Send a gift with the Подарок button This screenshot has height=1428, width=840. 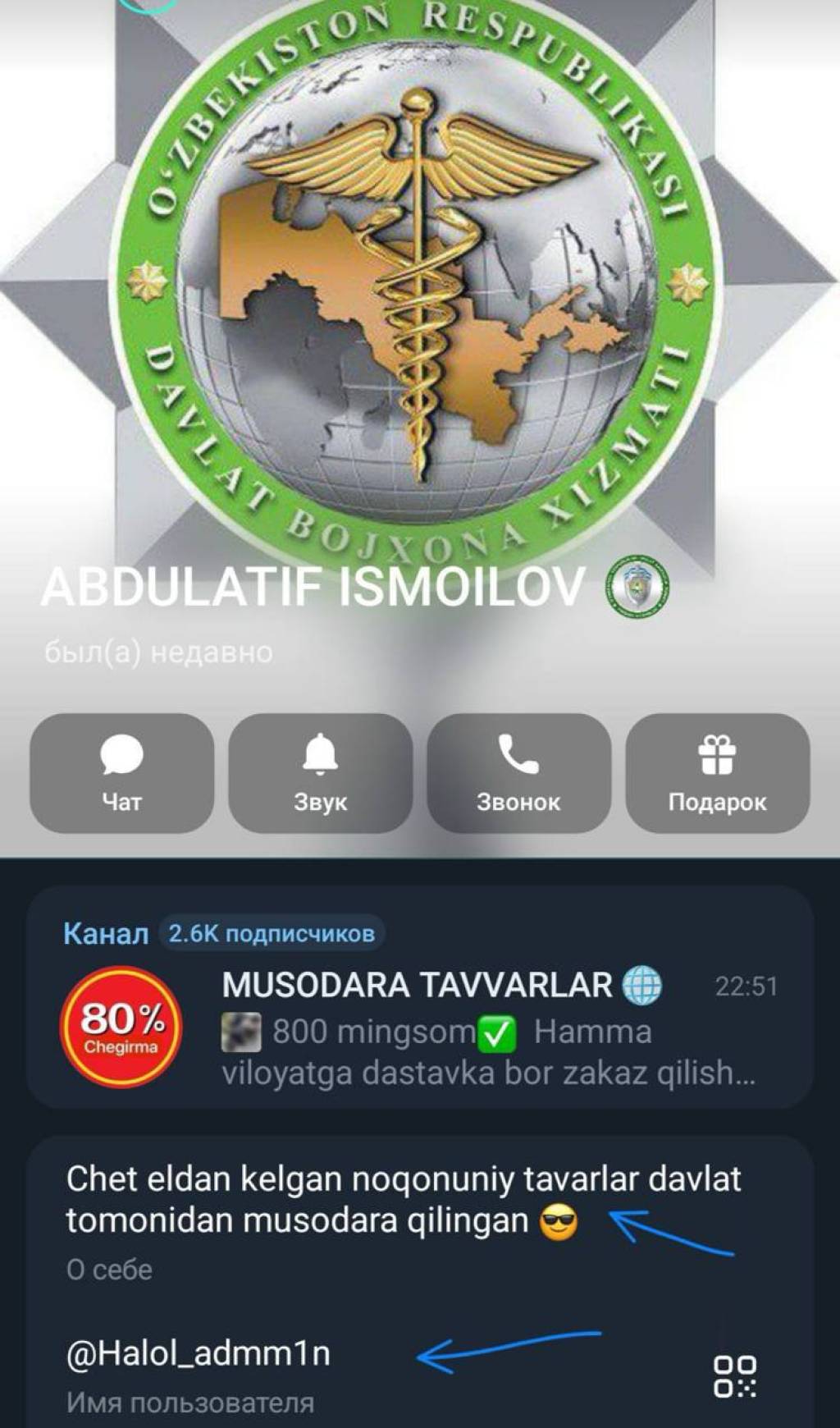717,773
